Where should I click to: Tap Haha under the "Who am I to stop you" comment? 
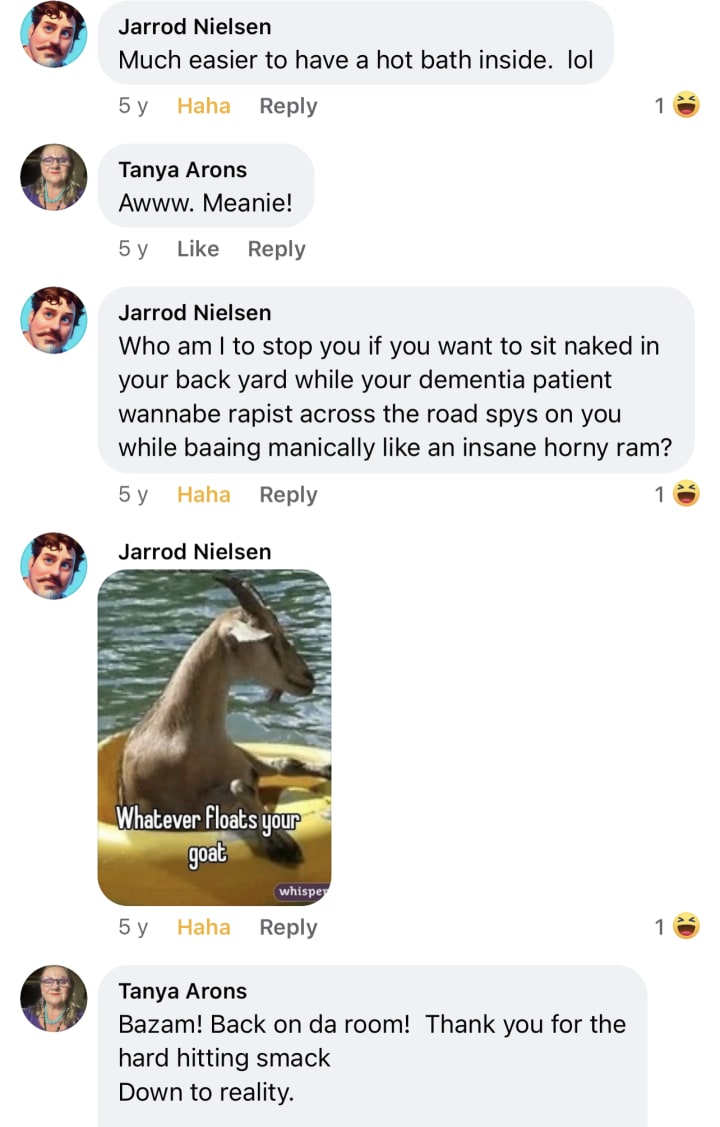click(x=203, y=494)
